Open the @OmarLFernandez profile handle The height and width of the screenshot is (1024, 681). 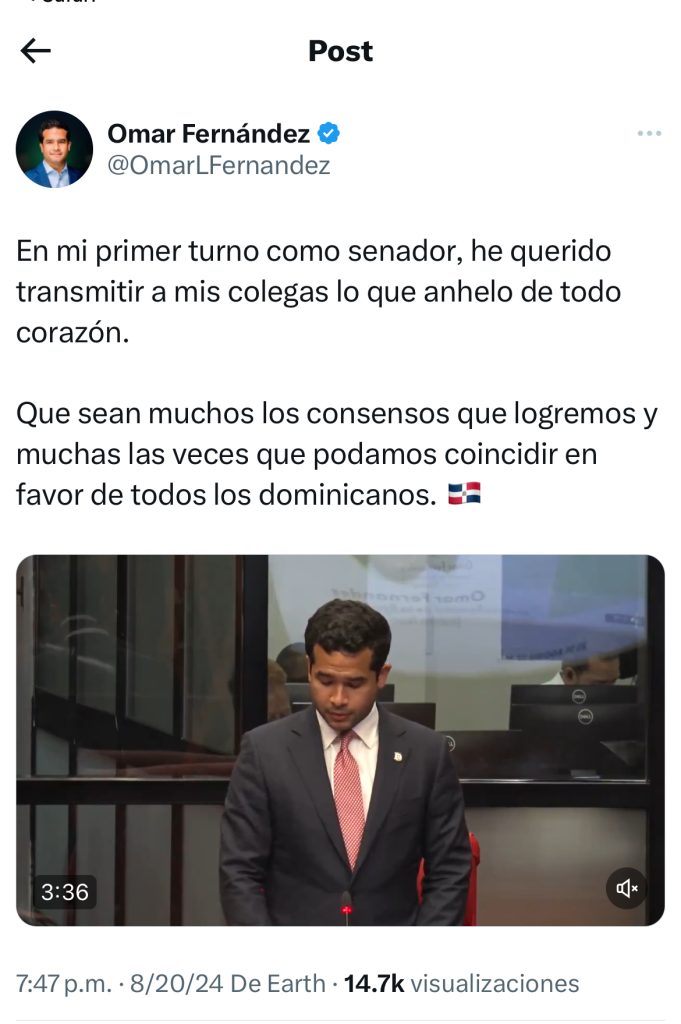218,166
